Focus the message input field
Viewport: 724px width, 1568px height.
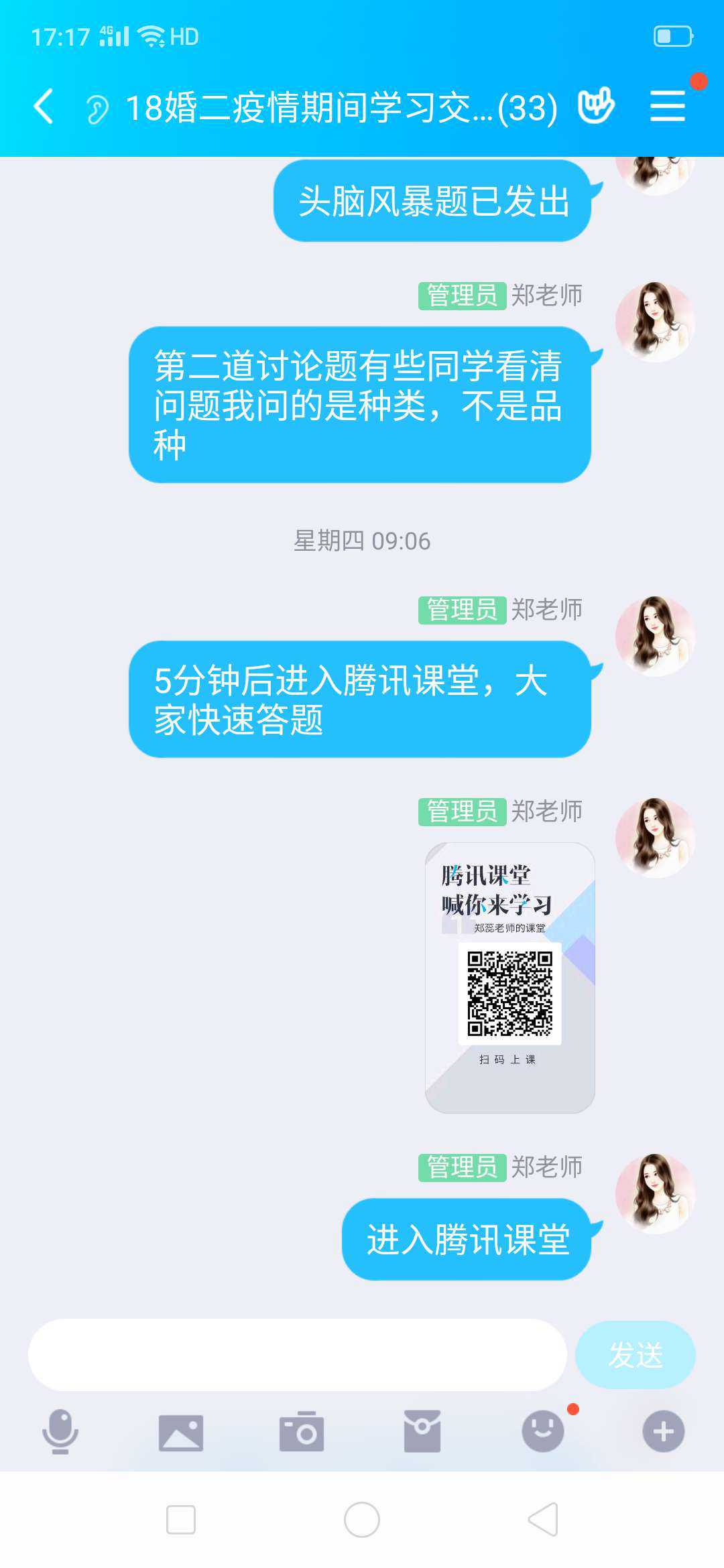click(298, 1355)
